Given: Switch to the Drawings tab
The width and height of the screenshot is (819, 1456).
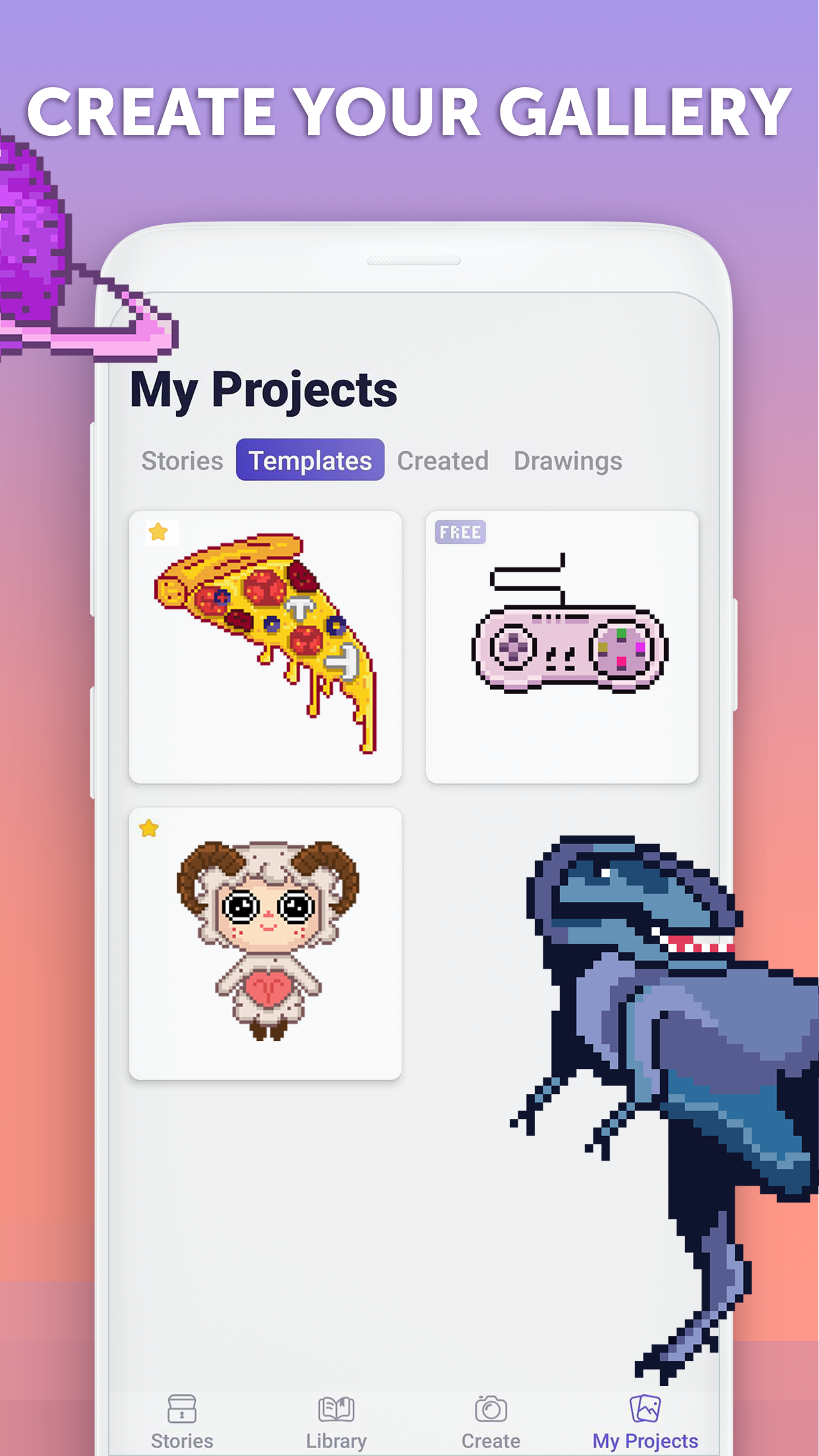Looking at the screenshot, I should click(567, 460).
